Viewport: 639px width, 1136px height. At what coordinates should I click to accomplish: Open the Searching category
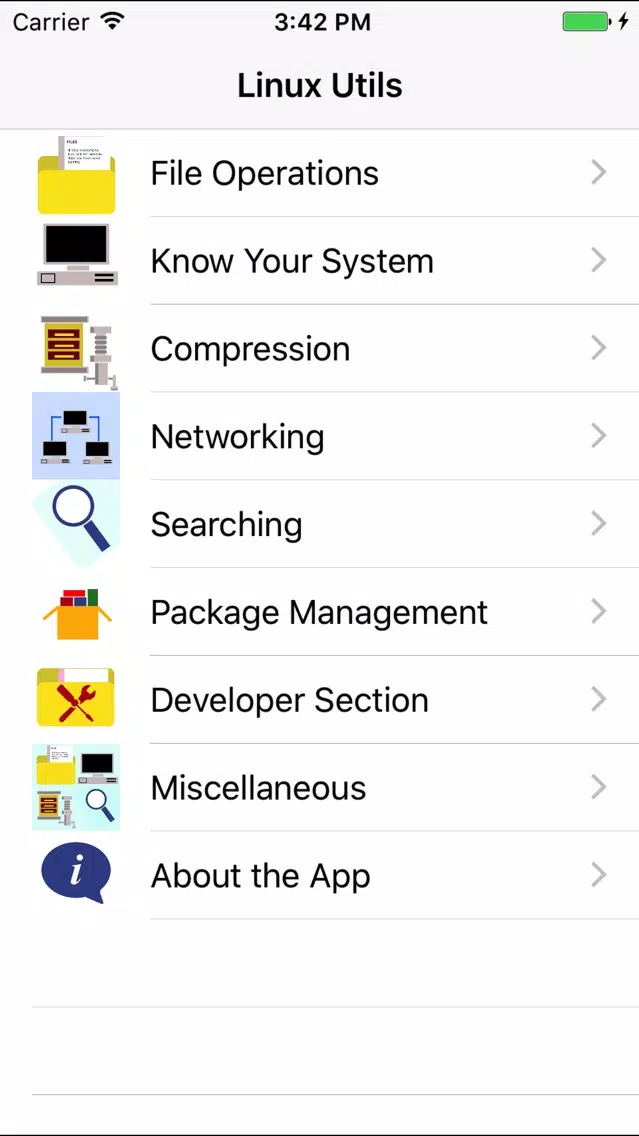320,524
